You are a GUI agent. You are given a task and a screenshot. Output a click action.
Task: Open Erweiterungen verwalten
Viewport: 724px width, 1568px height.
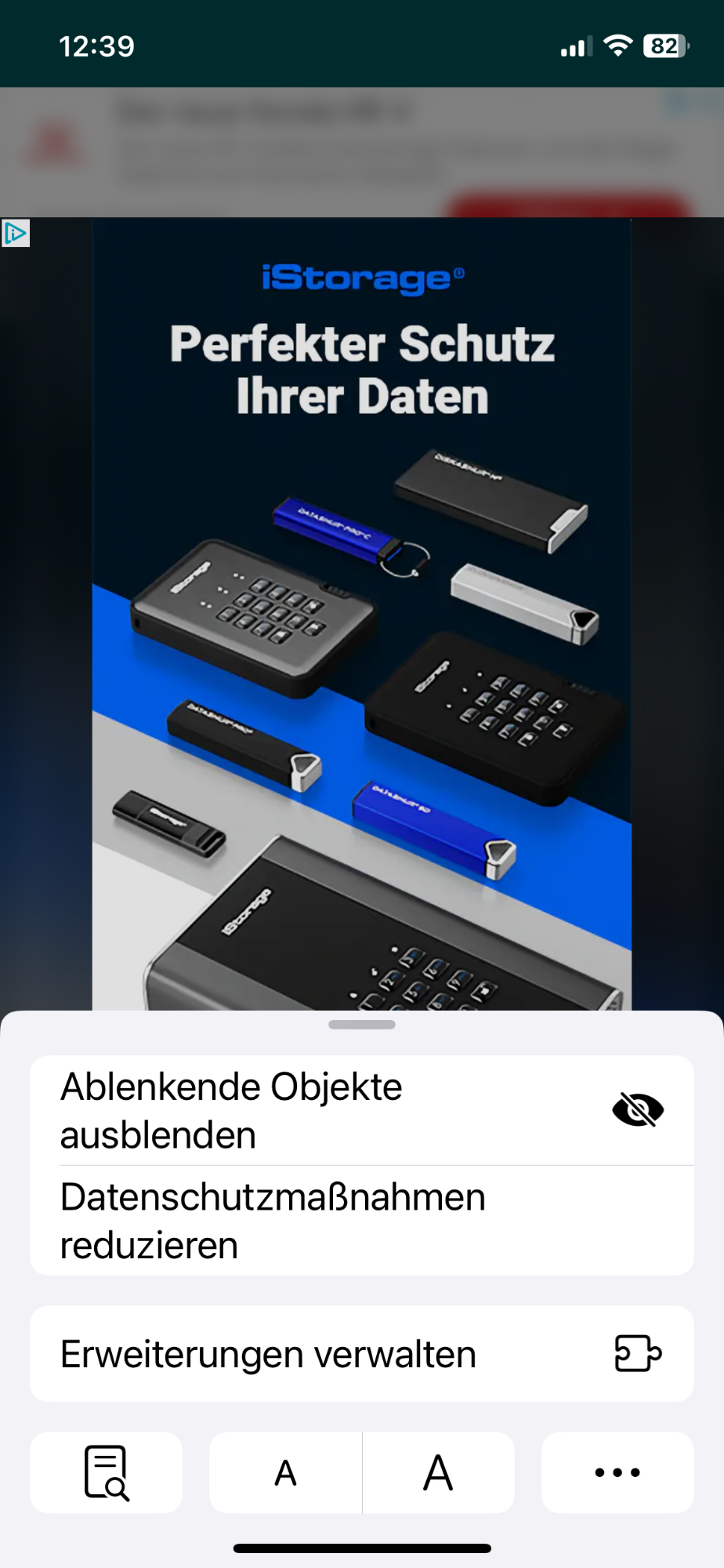[x=361, y=1354]
